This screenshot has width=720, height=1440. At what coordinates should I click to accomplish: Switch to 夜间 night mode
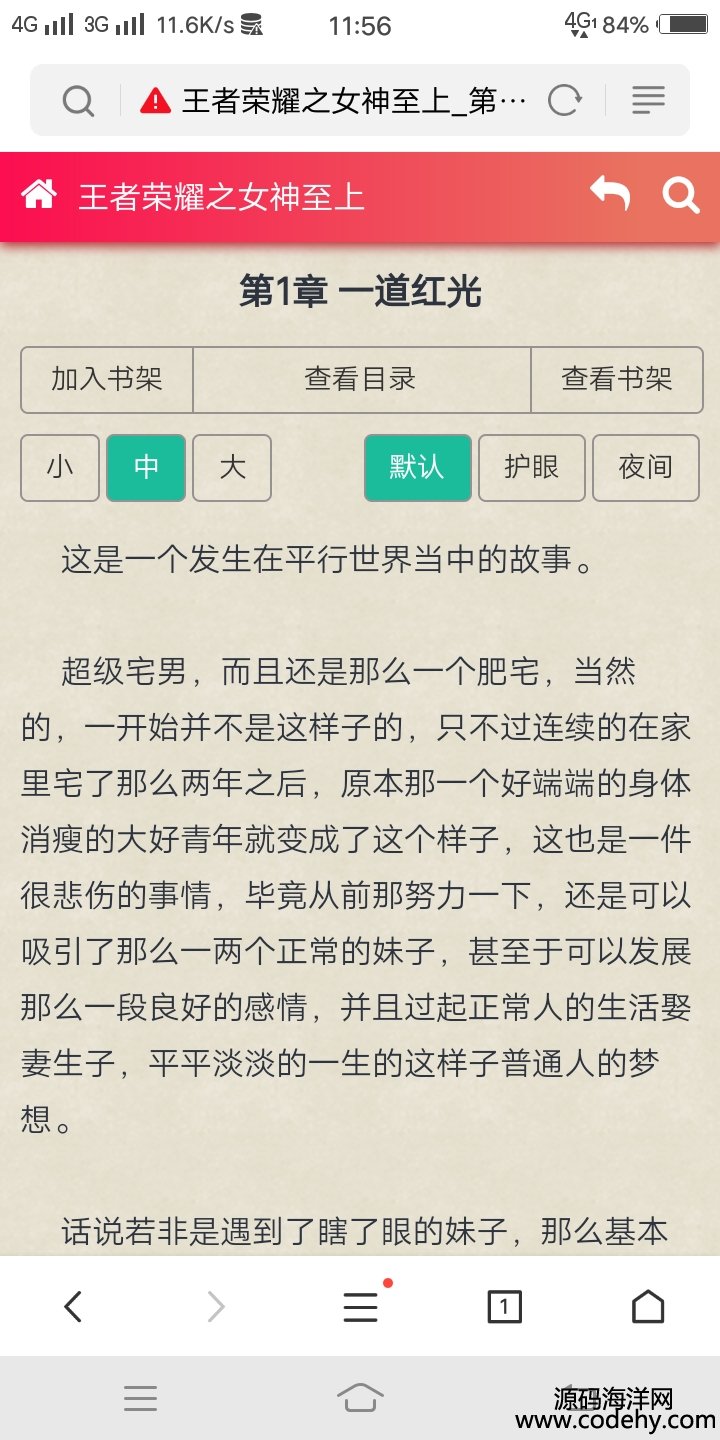pyautogui.click(x=645, y=468)
